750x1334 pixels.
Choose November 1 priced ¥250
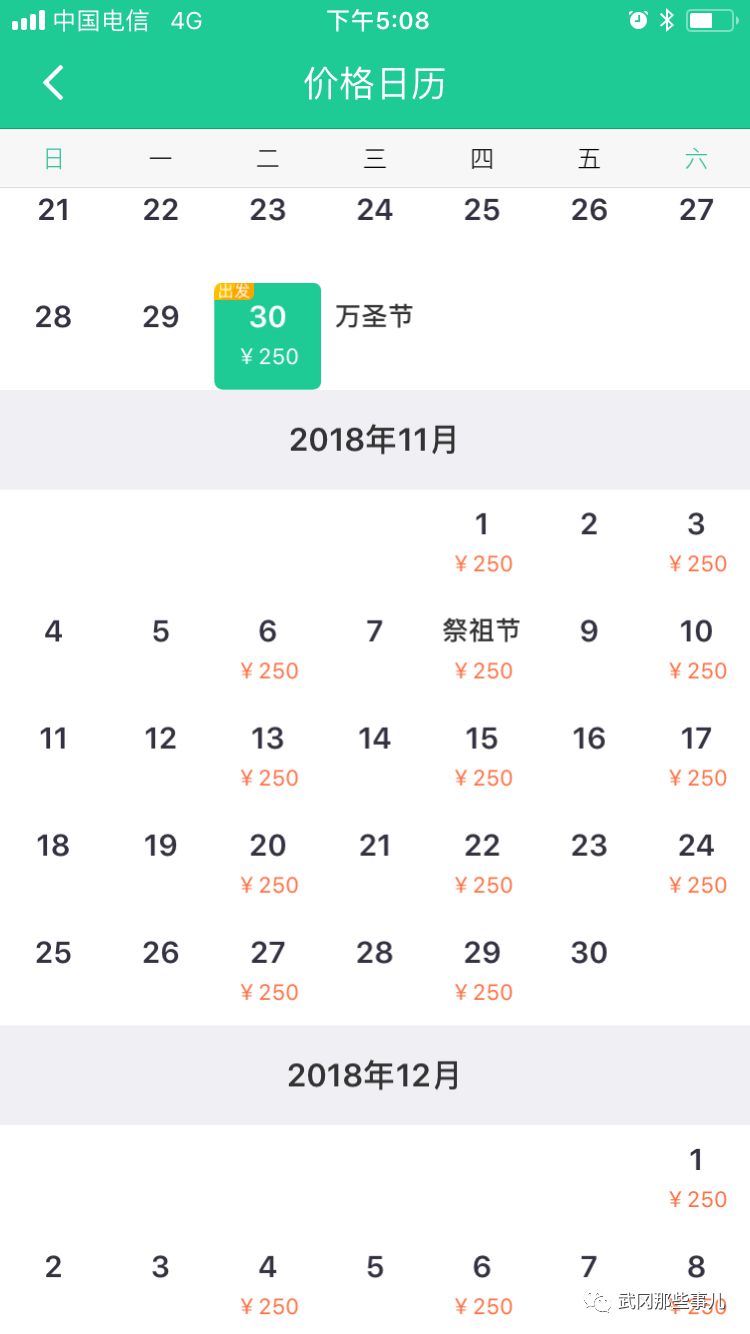(x=482, y=542)
